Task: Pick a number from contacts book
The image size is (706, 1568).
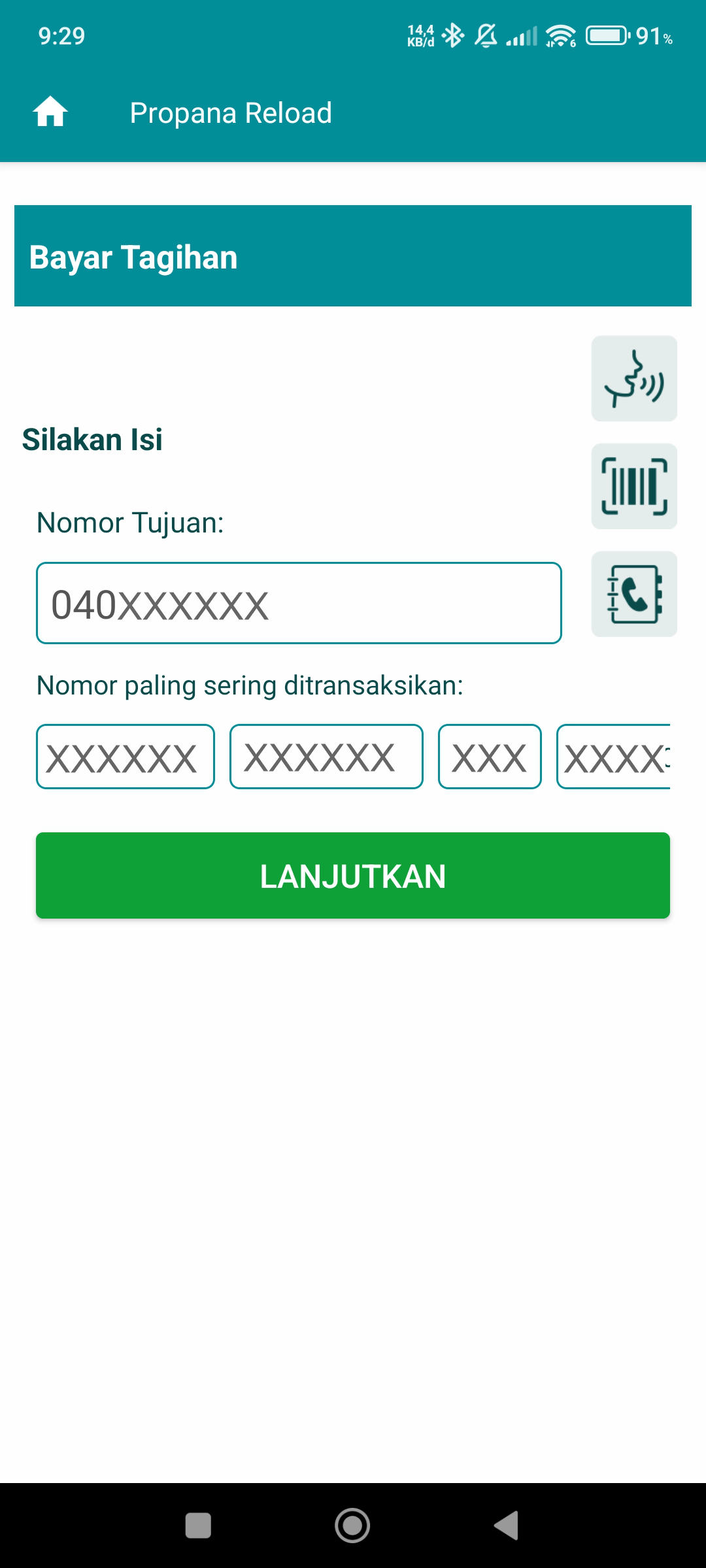Action: pos(634,594)
